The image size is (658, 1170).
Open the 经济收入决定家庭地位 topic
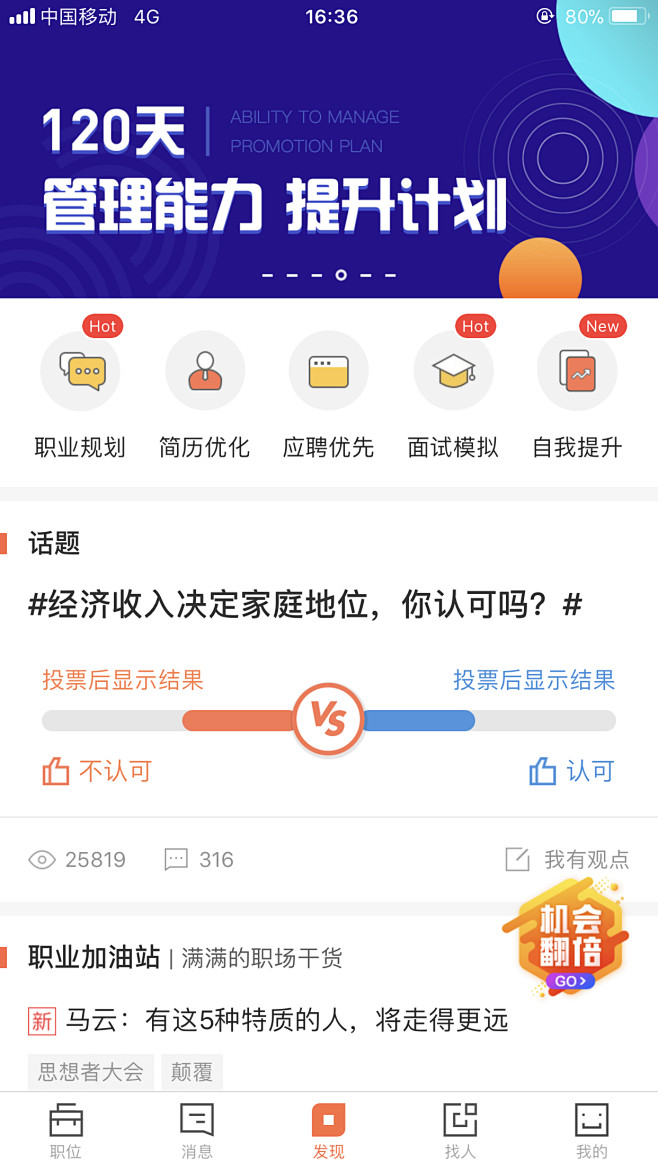pos(305,605)
